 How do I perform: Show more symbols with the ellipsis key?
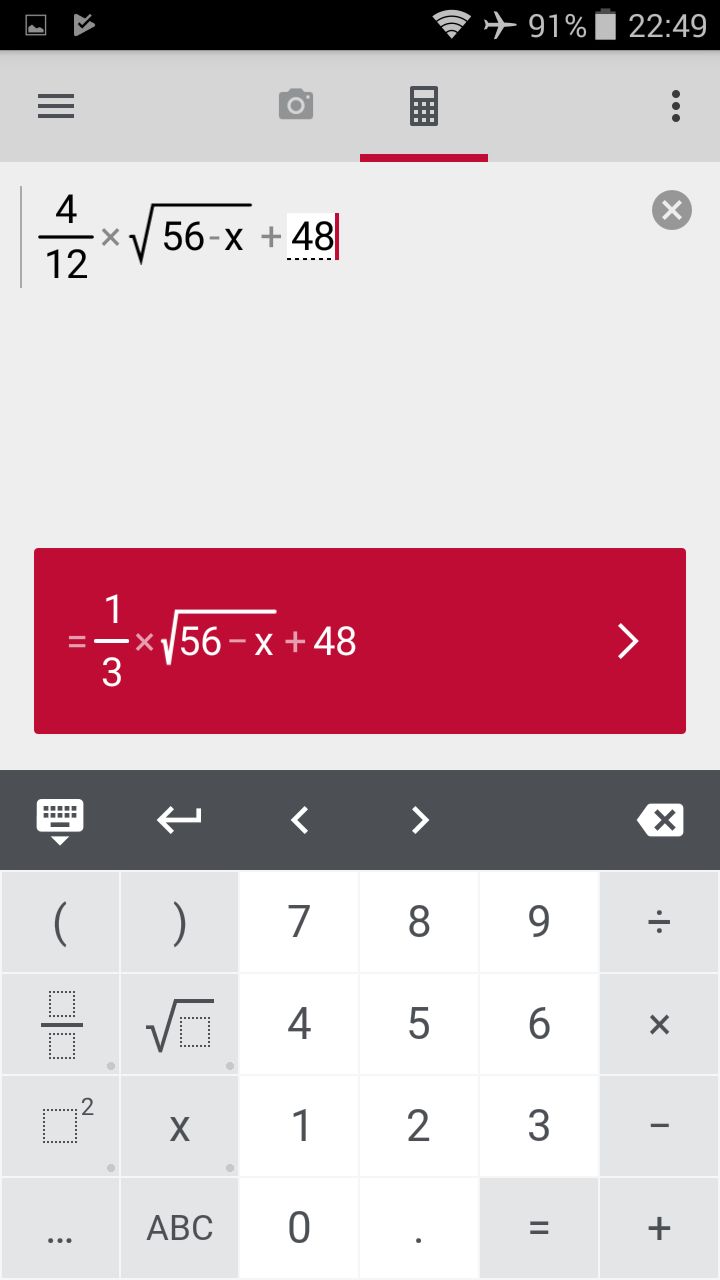61,1229
